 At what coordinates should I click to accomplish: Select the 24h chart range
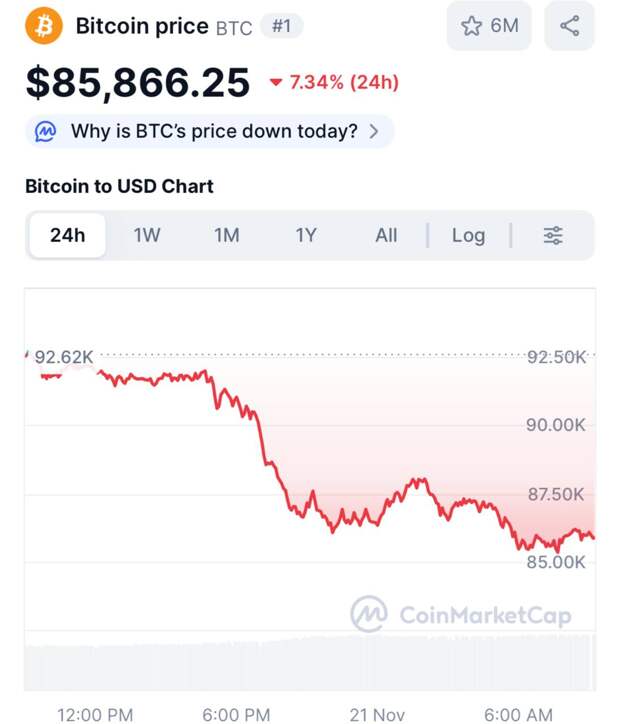(x=68, y=235)
